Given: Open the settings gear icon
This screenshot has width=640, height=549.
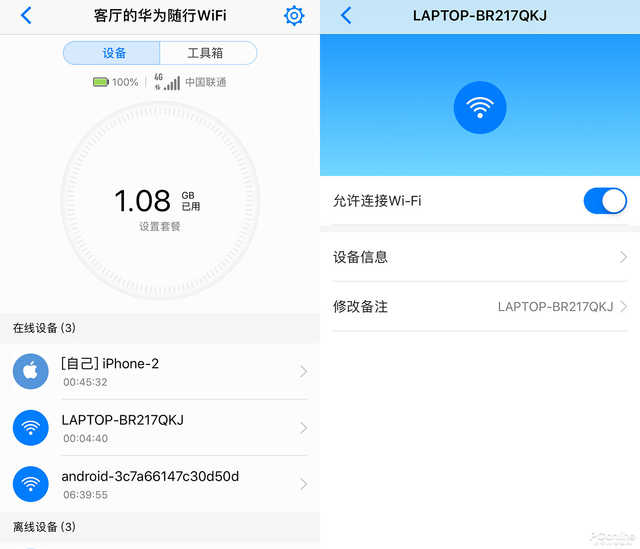Looking at the screenshot, I should point(294,15).
